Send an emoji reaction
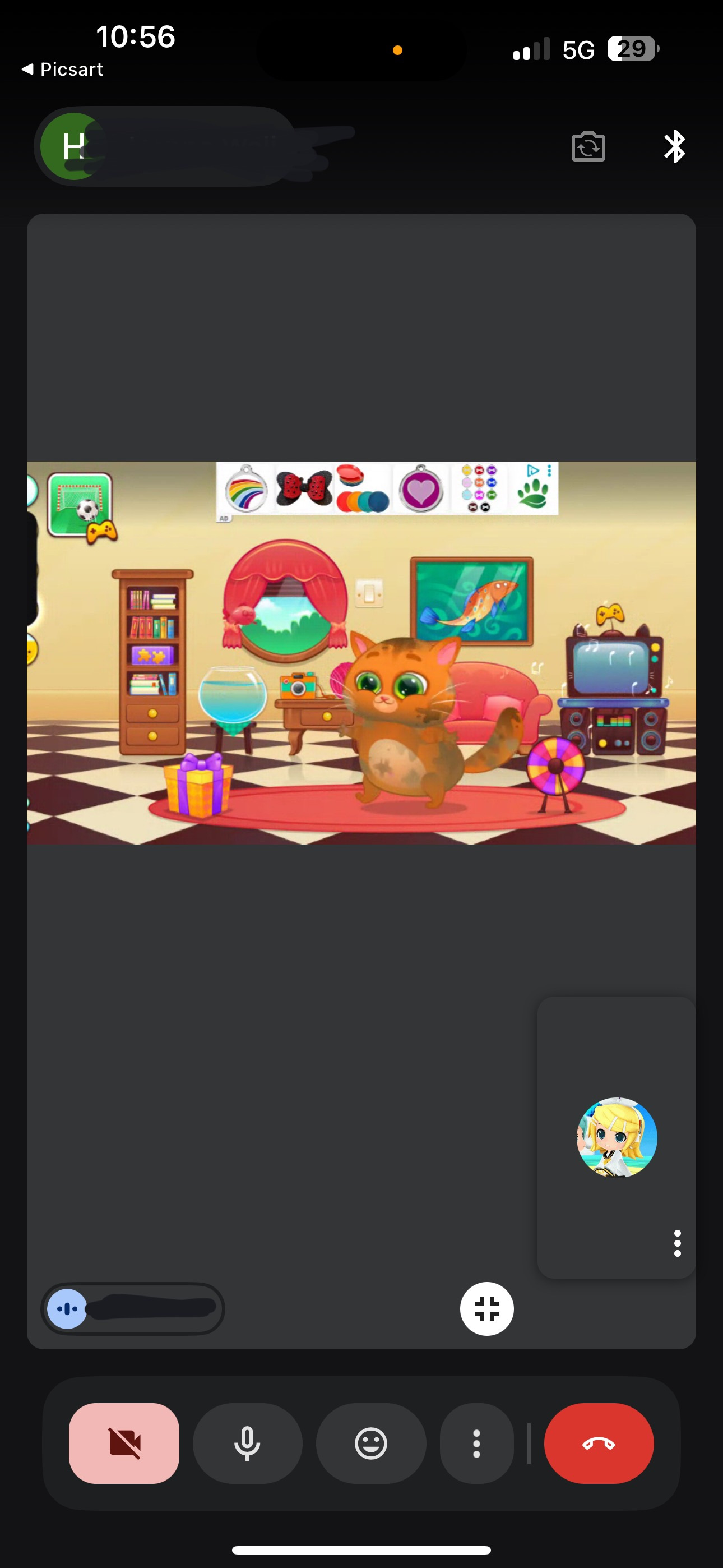The image size is (723, 1568). point(370,1442)
